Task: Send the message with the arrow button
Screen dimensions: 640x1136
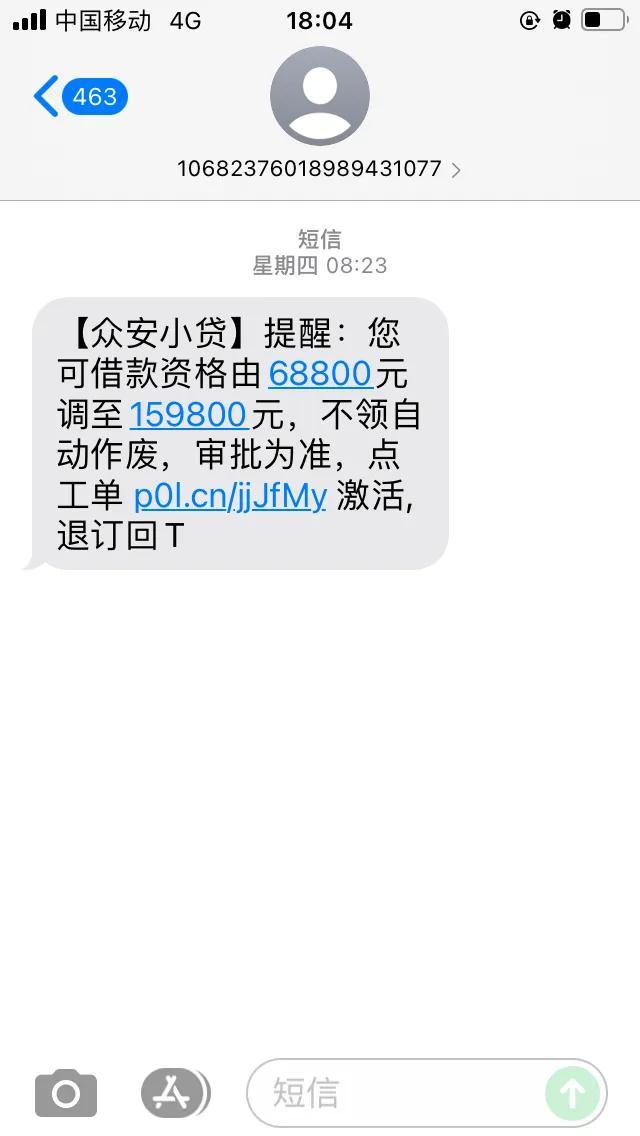Action: tap(572, 1093)
